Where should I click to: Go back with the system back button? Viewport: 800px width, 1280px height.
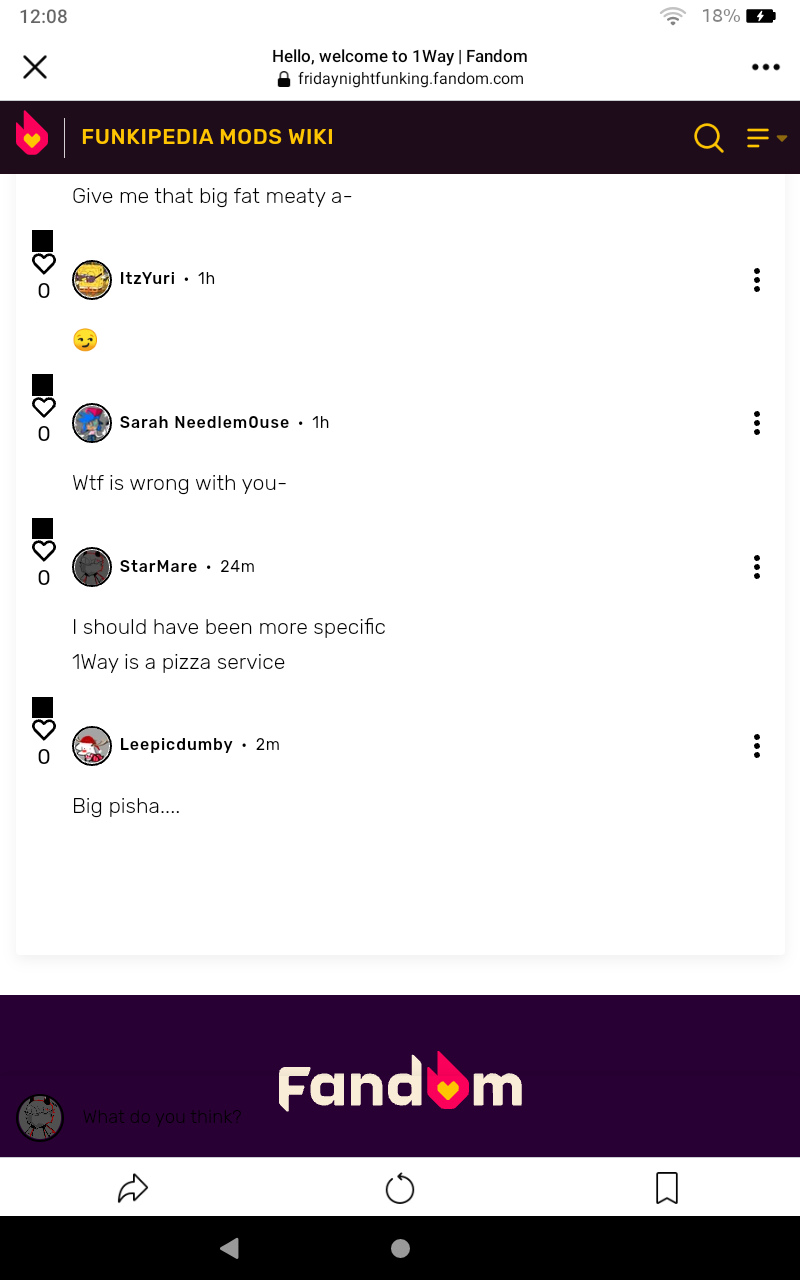coord(230,1248)
